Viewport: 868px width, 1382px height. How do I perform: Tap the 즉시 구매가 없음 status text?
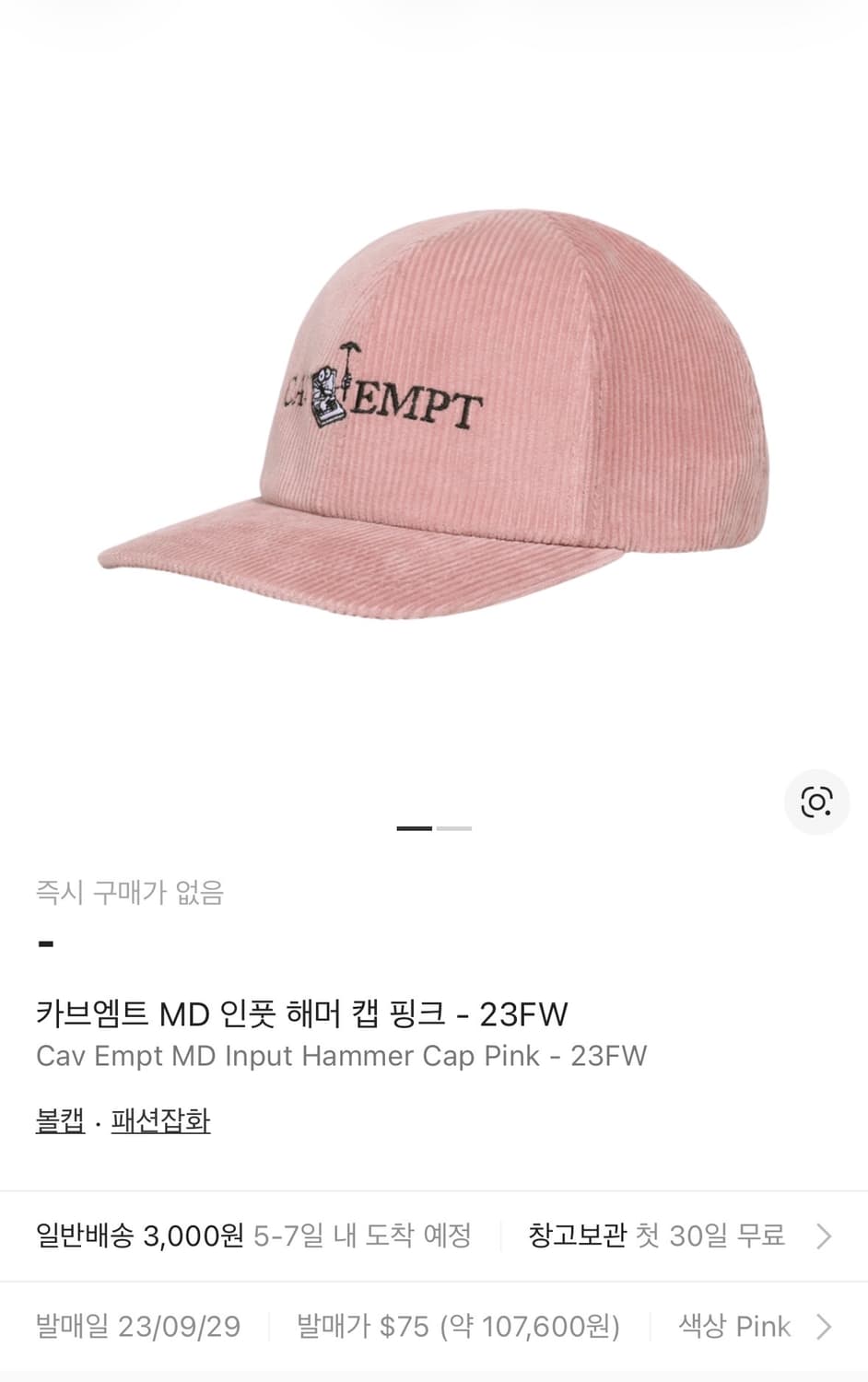(x=132, y=892)
